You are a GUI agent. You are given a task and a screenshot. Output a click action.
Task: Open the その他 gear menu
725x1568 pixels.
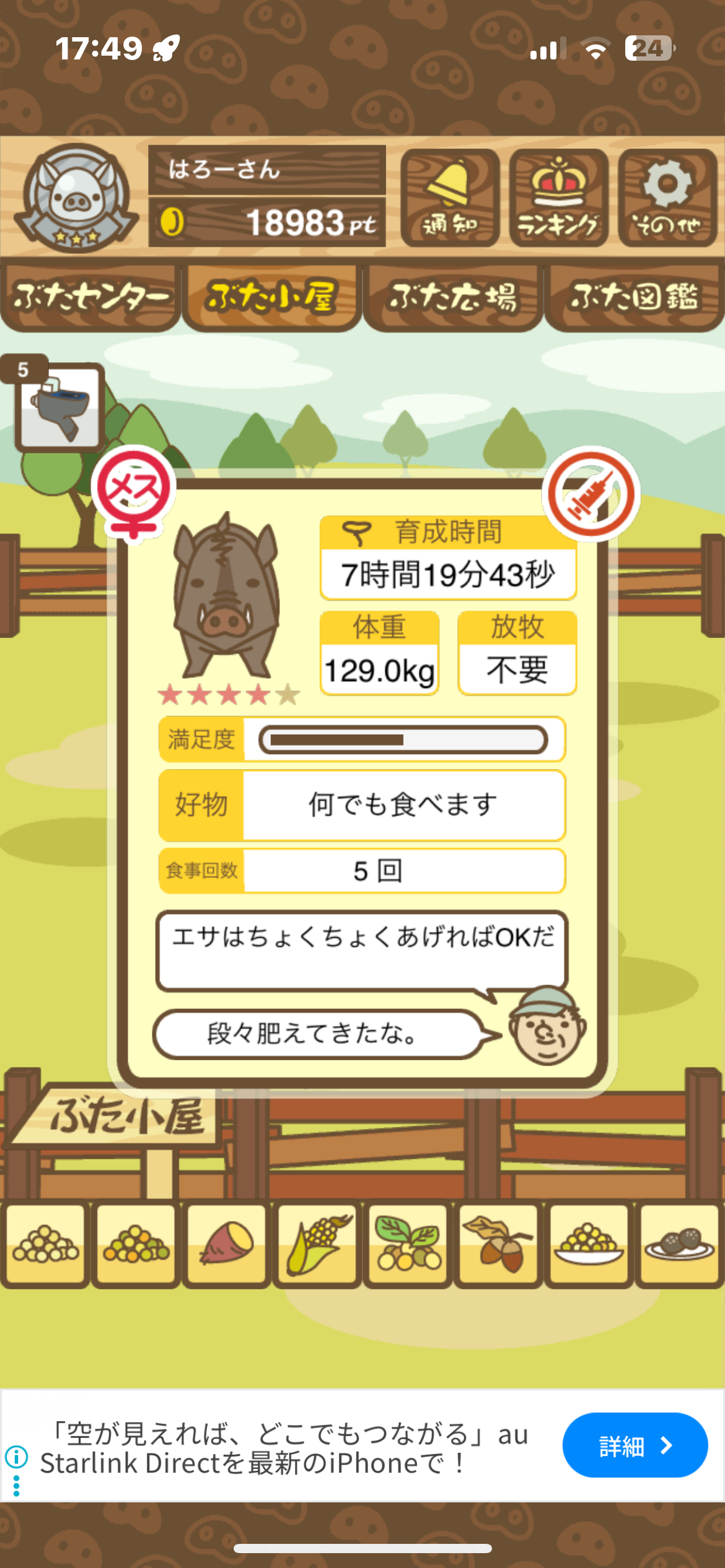pyautogui.click(x=667, y=198)
